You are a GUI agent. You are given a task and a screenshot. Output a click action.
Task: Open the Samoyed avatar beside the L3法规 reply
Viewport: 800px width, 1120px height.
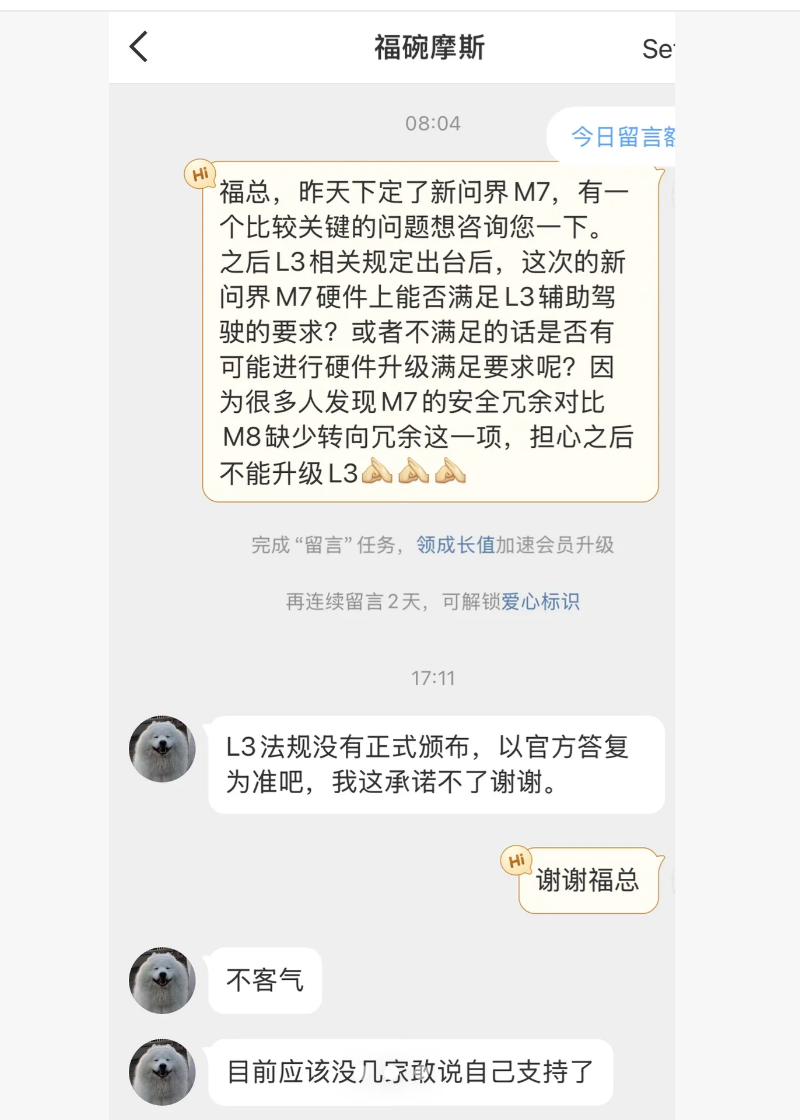(162, 748)
